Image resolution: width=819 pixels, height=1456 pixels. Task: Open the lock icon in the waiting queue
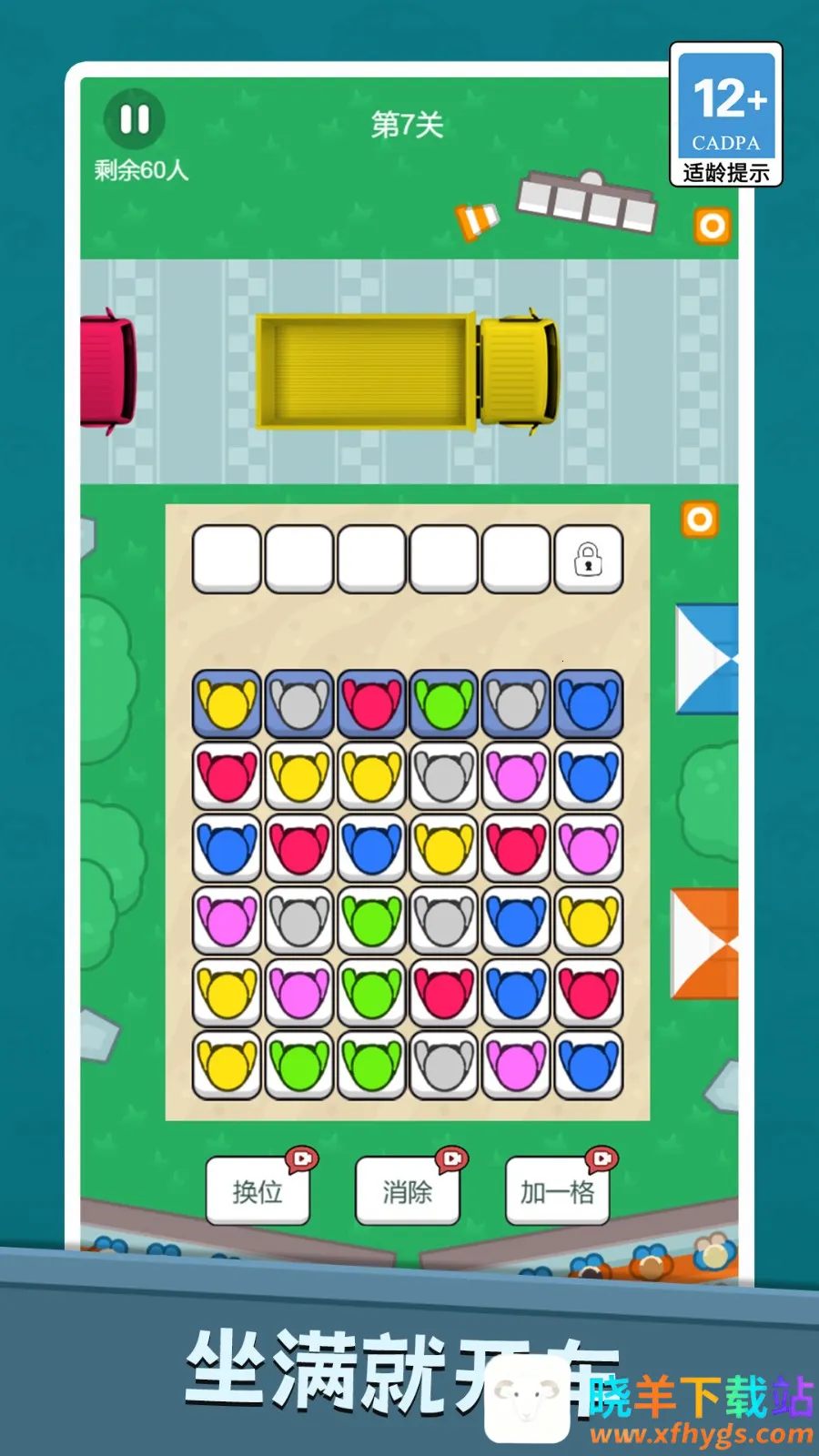point(589,559)
